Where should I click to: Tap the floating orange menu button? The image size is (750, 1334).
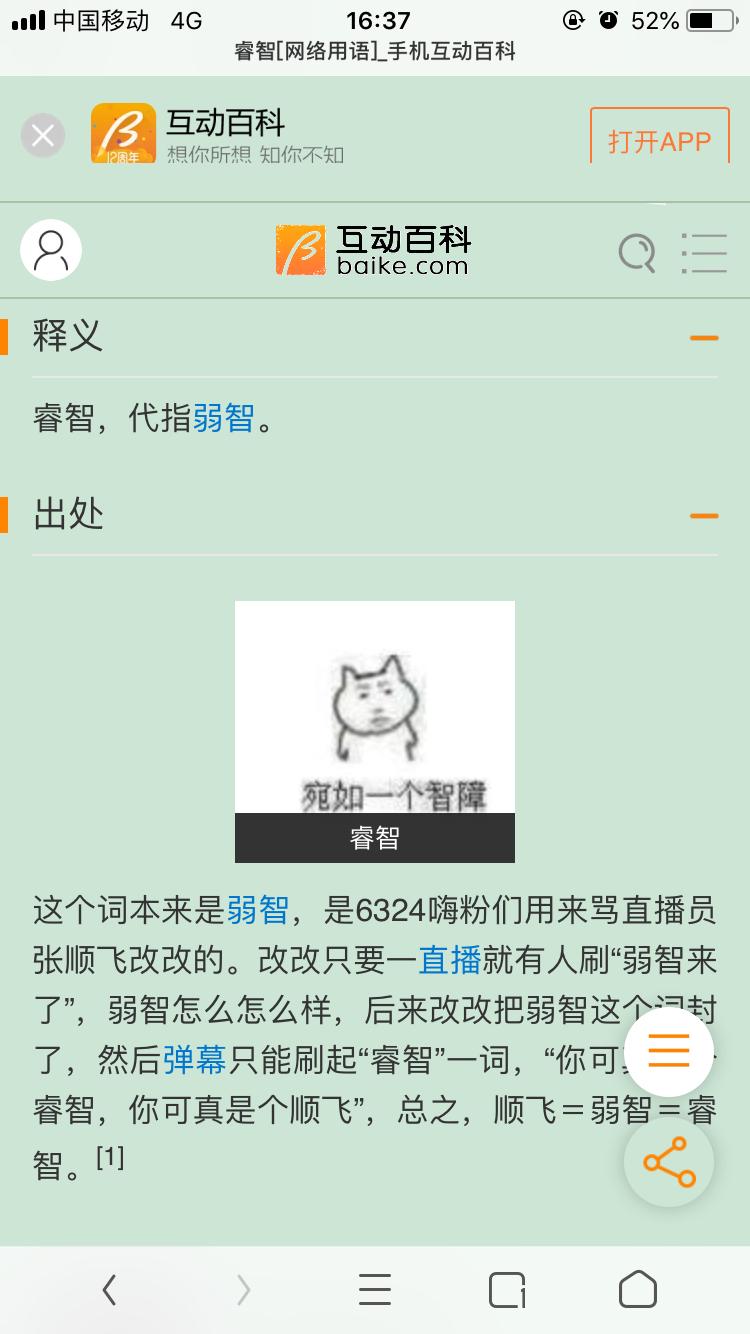click(668, 1051)
